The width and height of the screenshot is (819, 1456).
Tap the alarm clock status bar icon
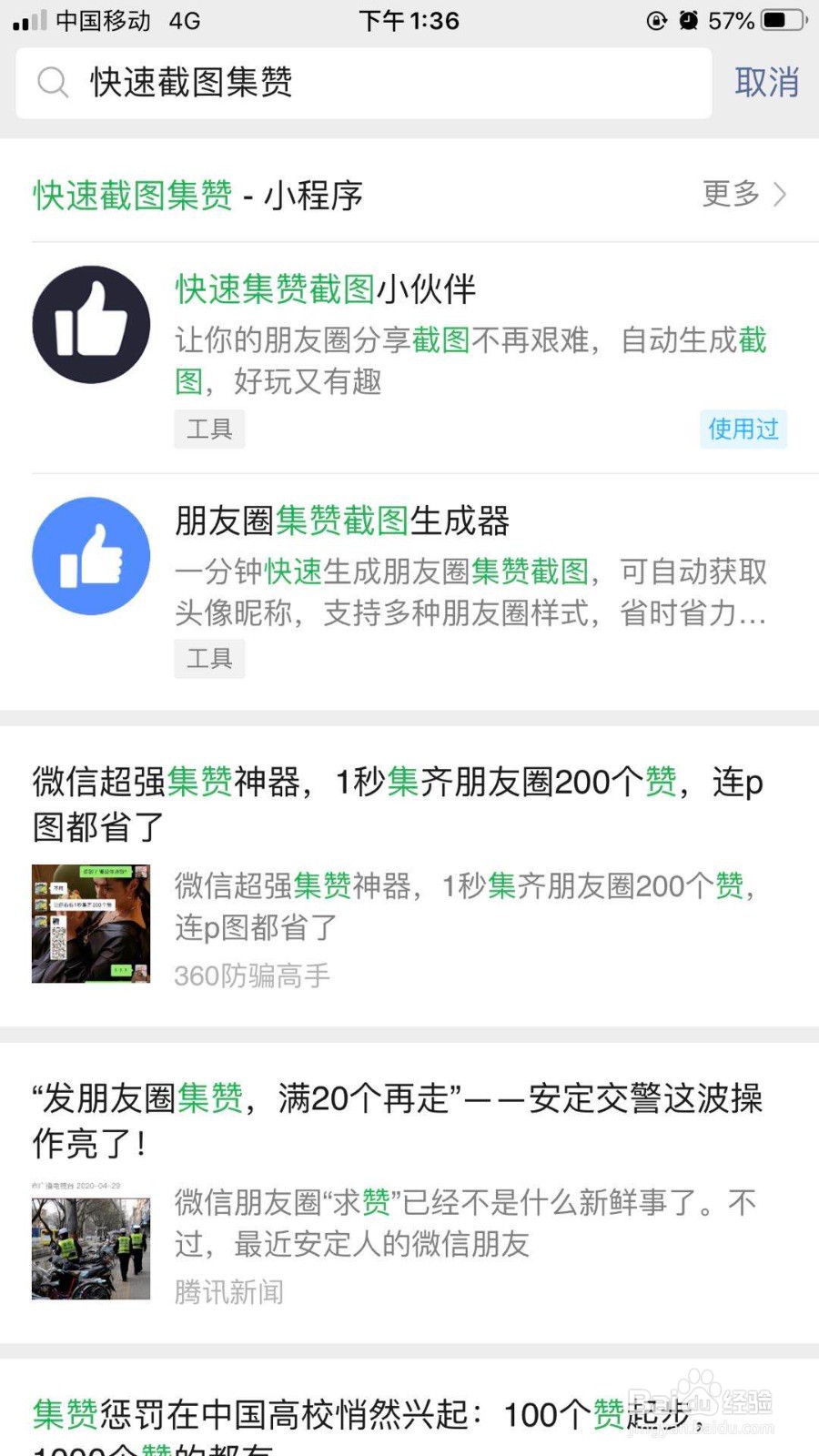pyautogui.click(x=689, y=20)
